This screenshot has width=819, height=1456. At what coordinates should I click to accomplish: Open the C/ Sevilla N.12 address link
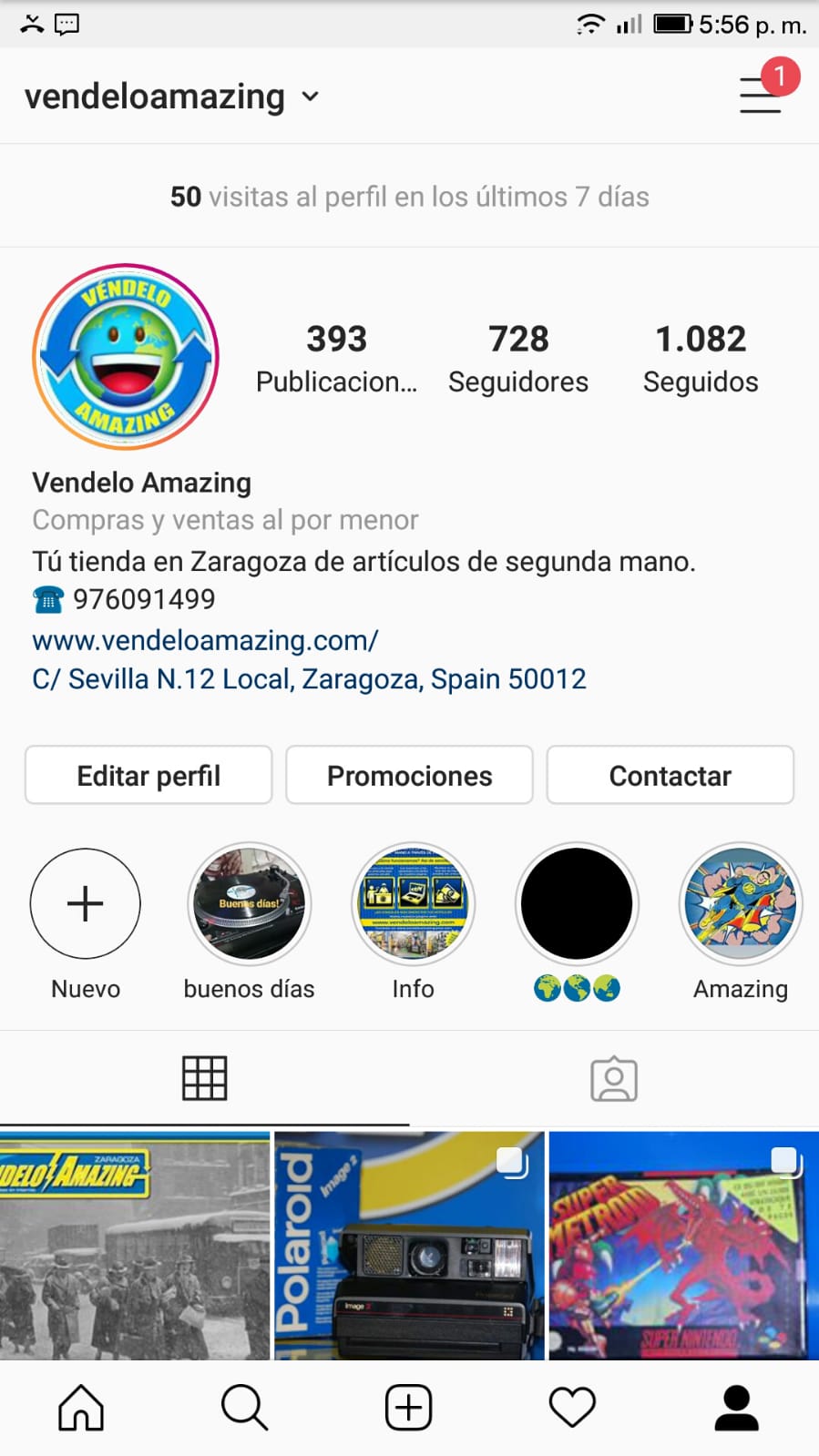(x=309, y=679)
